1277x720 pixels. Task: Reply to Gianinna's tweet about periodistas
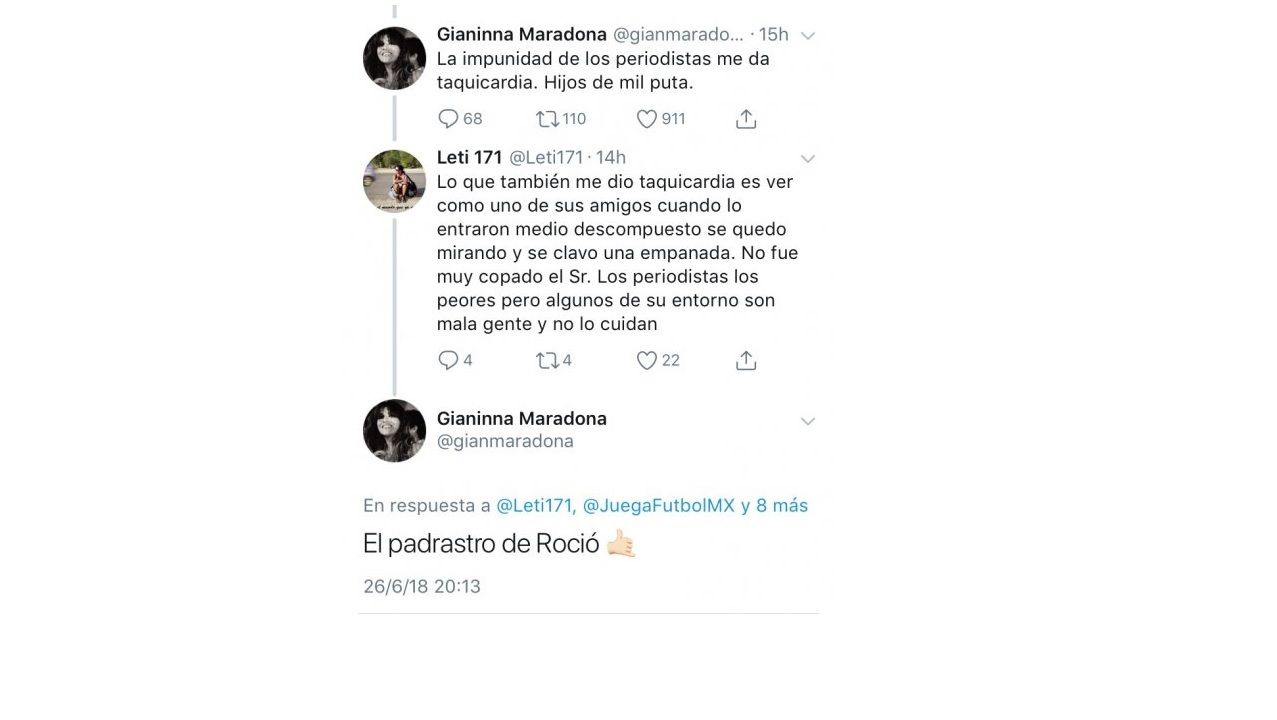tap(448, 119)
